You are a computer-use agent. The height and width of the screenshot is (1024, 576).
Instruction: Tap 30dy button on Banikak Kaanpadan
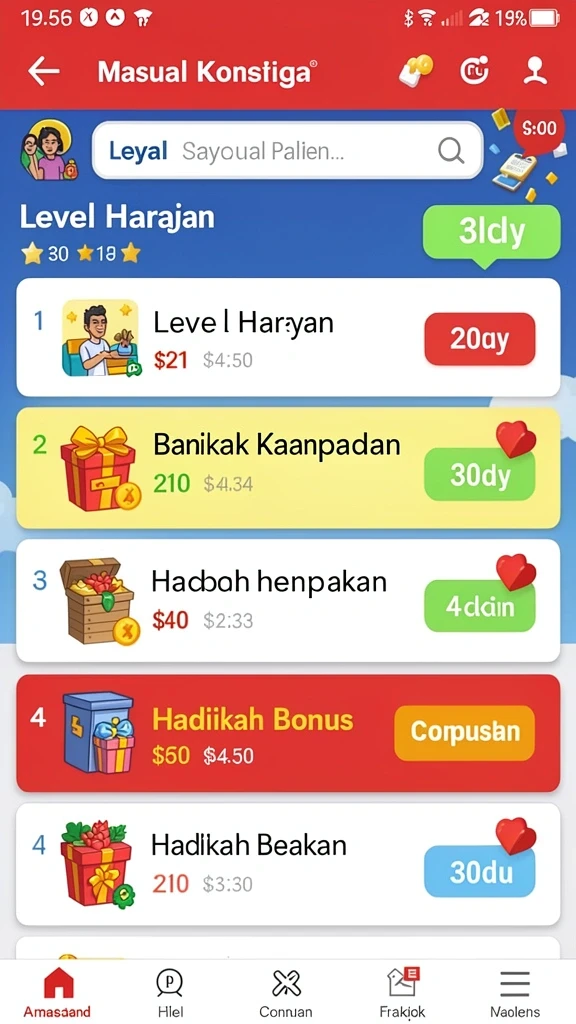click(x=479, y=475)
